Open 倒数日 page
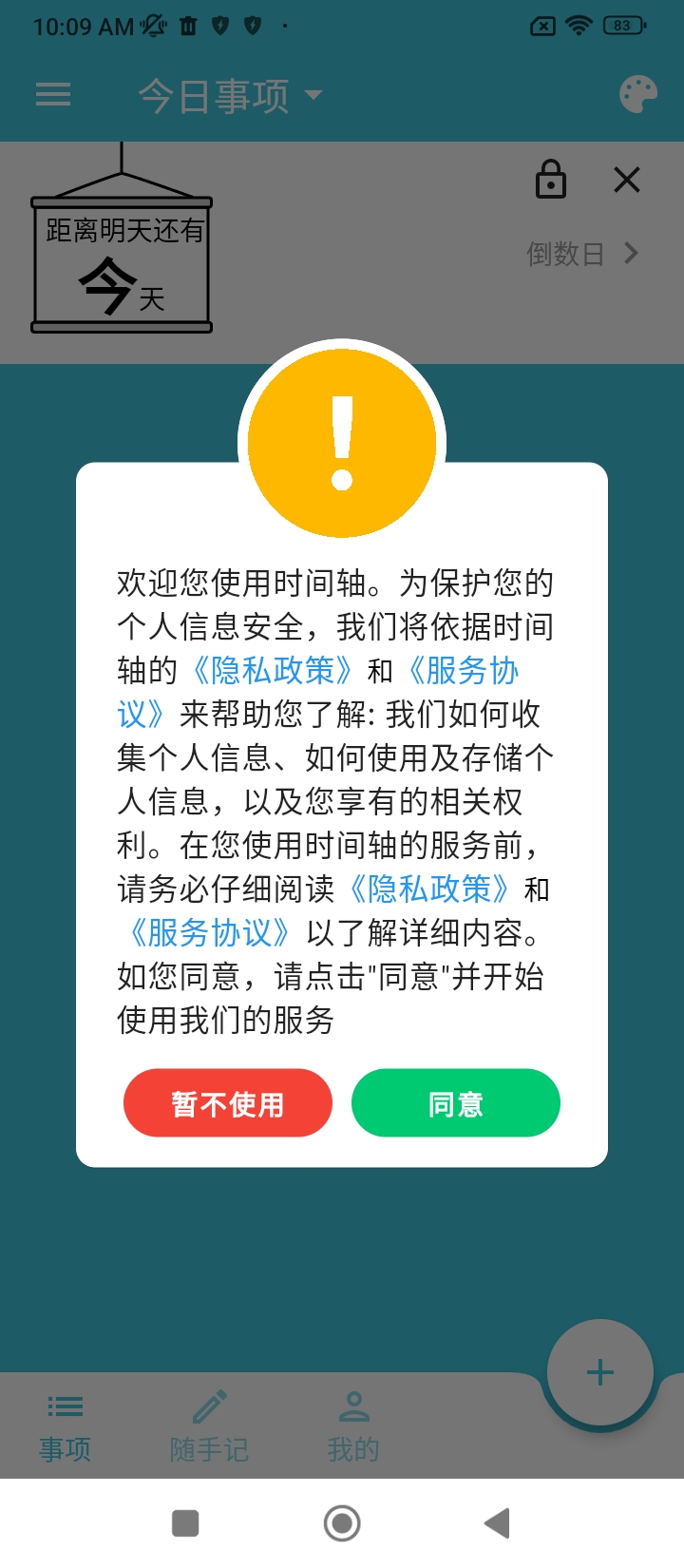Screen dimensions: 684x1568 coord(581,254)
